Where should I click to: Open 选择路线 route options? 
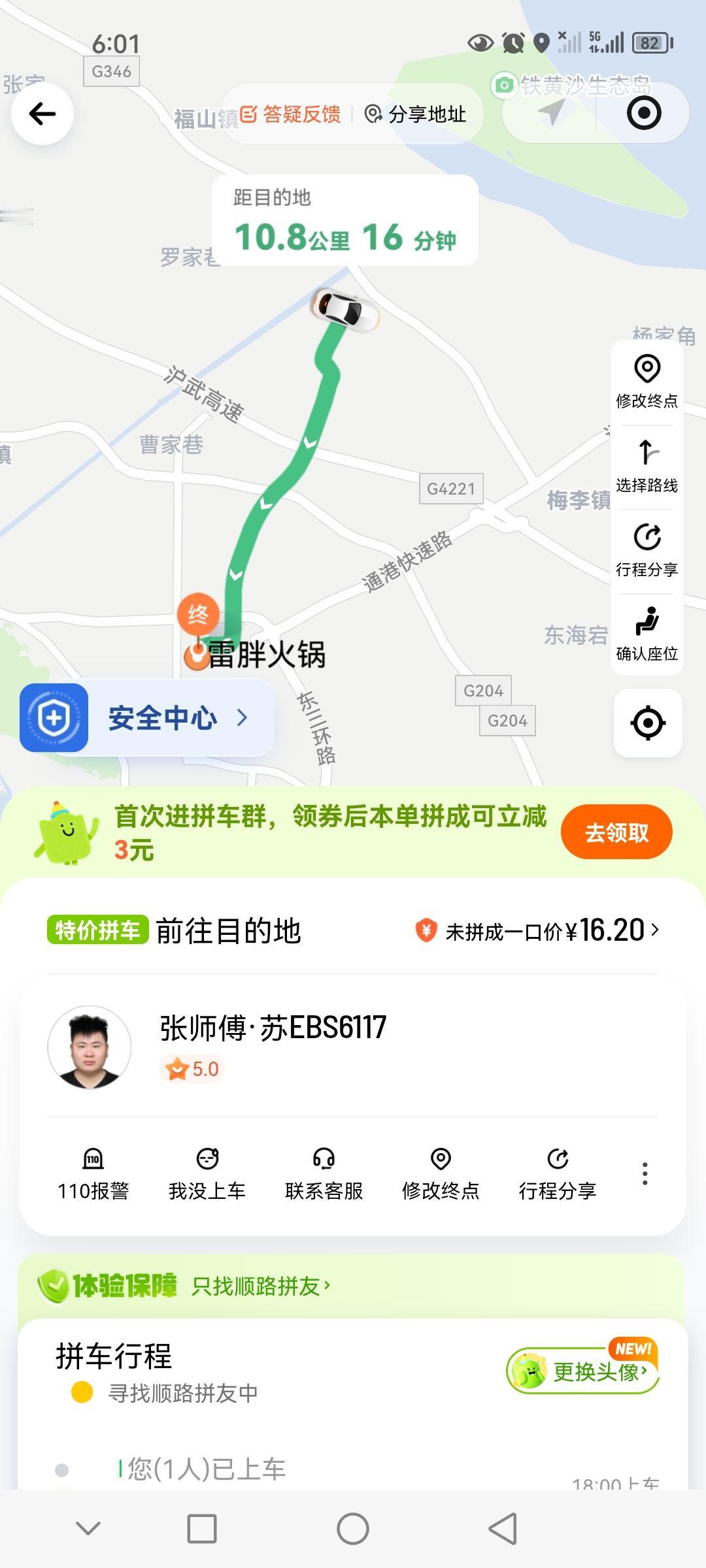(647, 467)
